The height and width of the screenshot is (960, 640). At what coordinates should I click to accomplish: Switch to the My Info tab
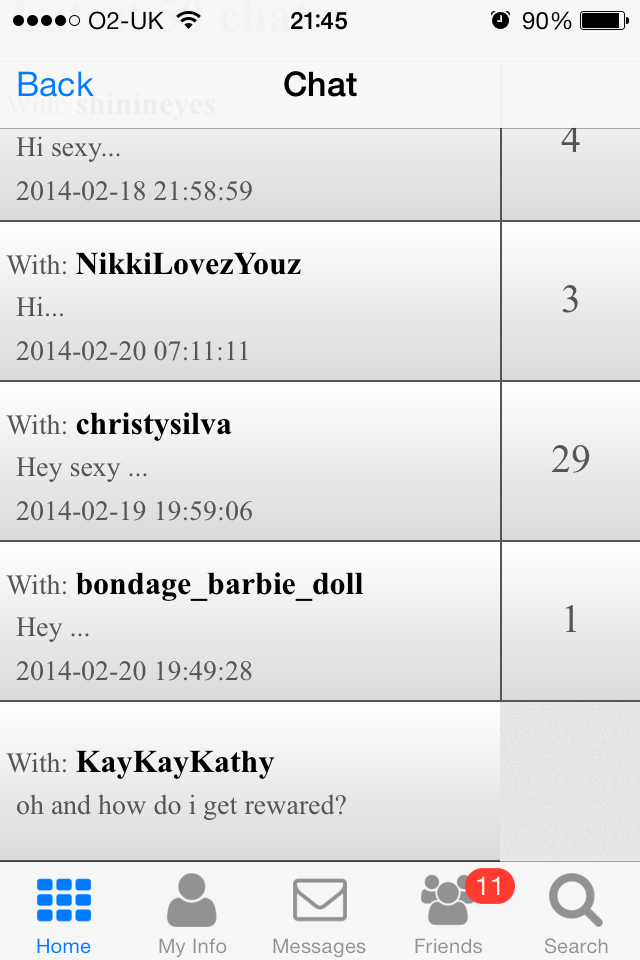click(192, 915)
